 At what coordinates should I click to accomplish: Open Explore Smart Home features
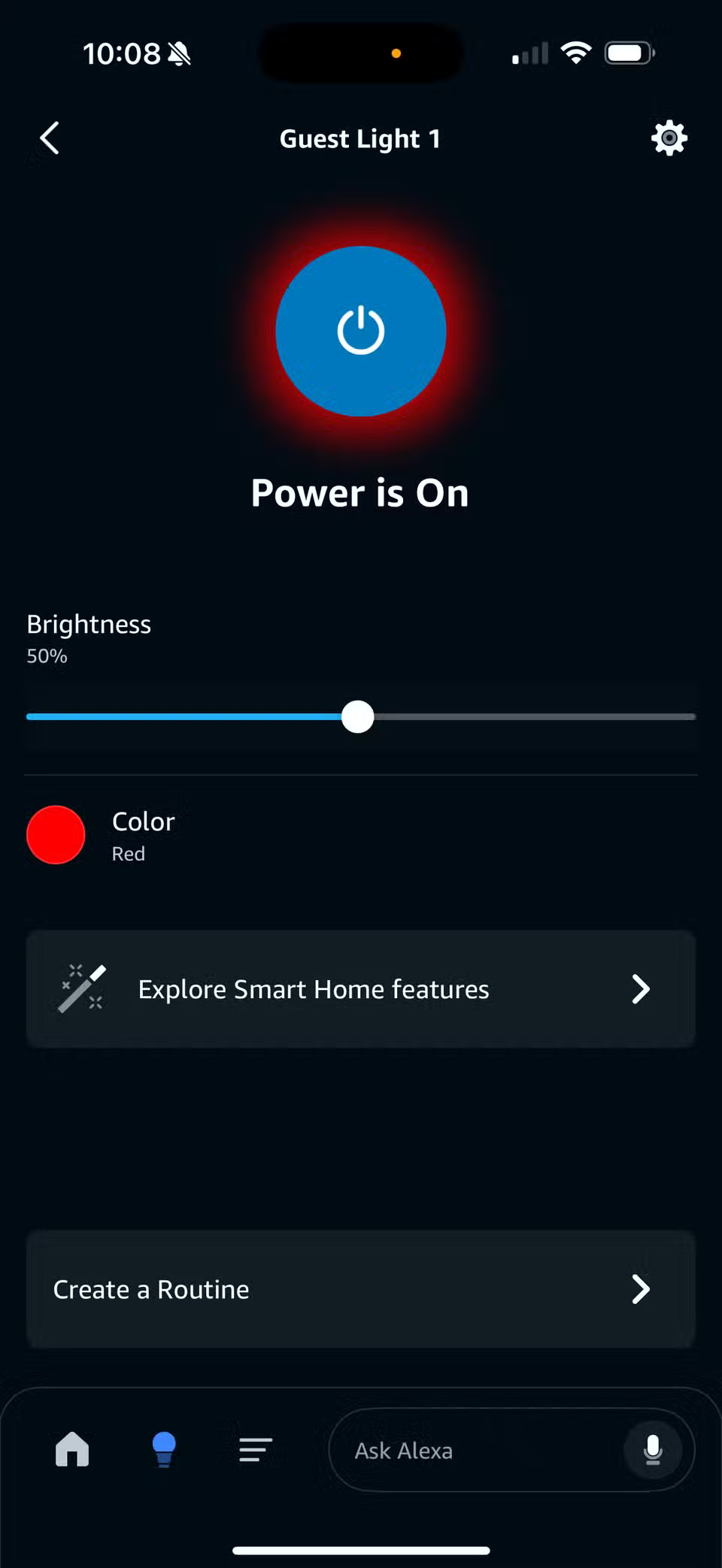361,989
